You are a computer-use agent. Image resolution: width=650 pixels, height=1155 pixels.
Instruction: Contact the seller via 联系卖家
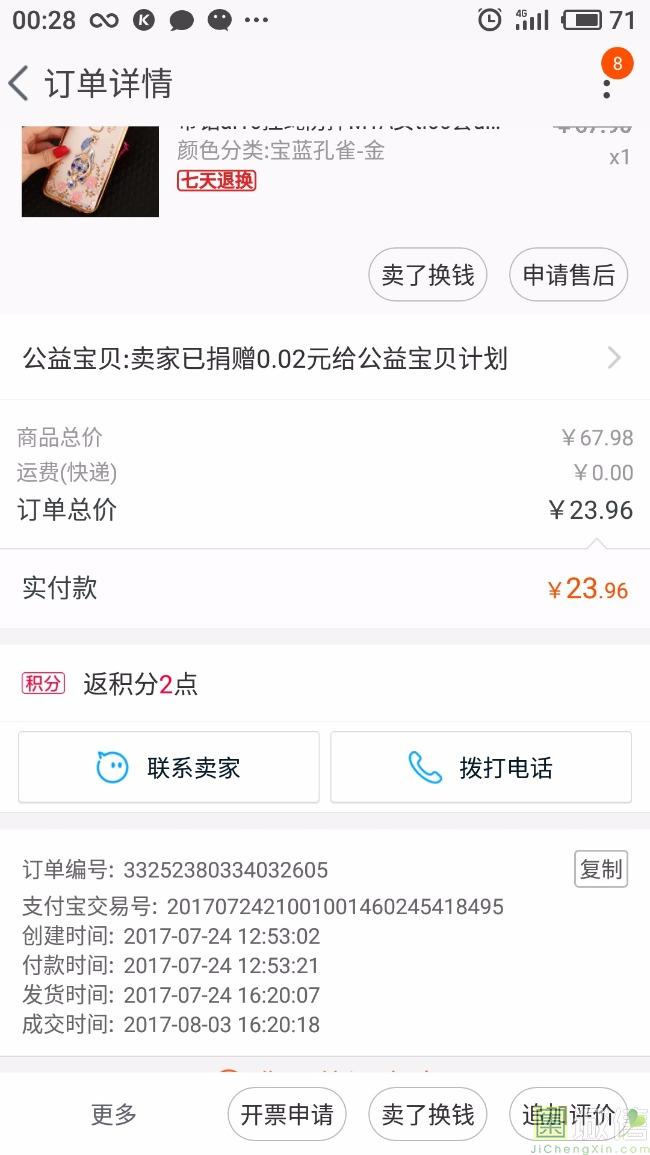point(169,768)
